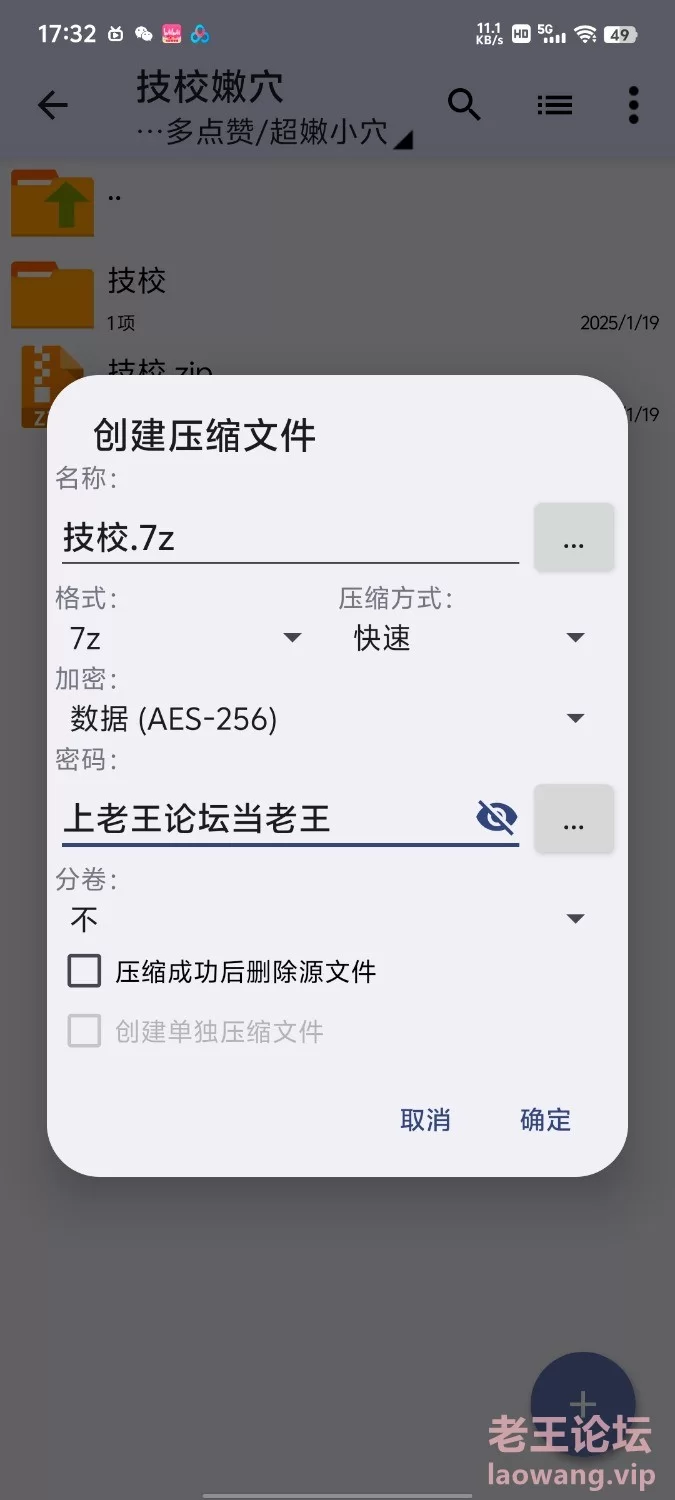
Task: Tap the more button beside the password field
Action: 574,819
